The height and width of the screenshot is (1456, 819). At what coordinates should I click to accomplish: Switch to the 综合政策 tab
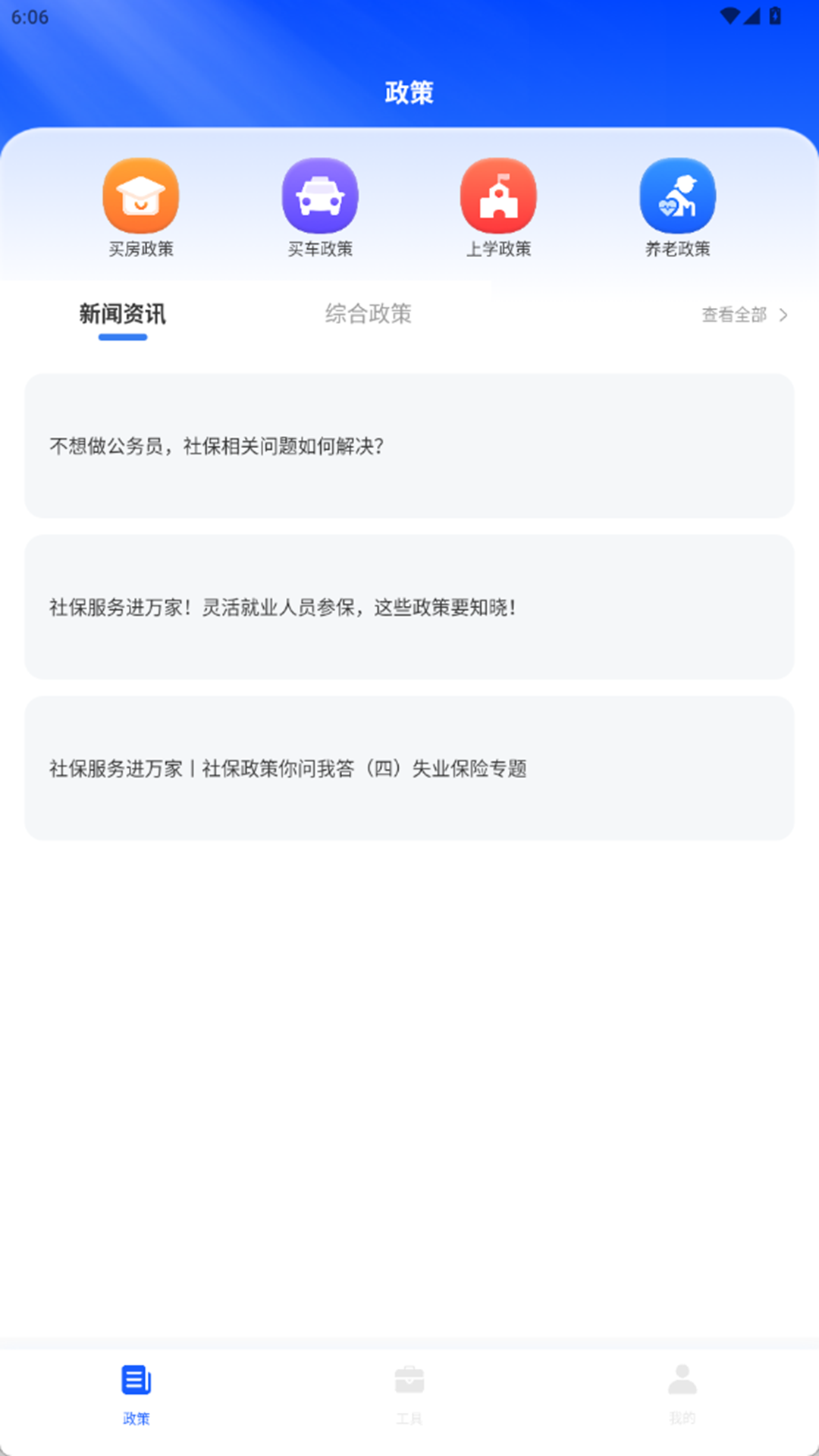coord(369,314)
